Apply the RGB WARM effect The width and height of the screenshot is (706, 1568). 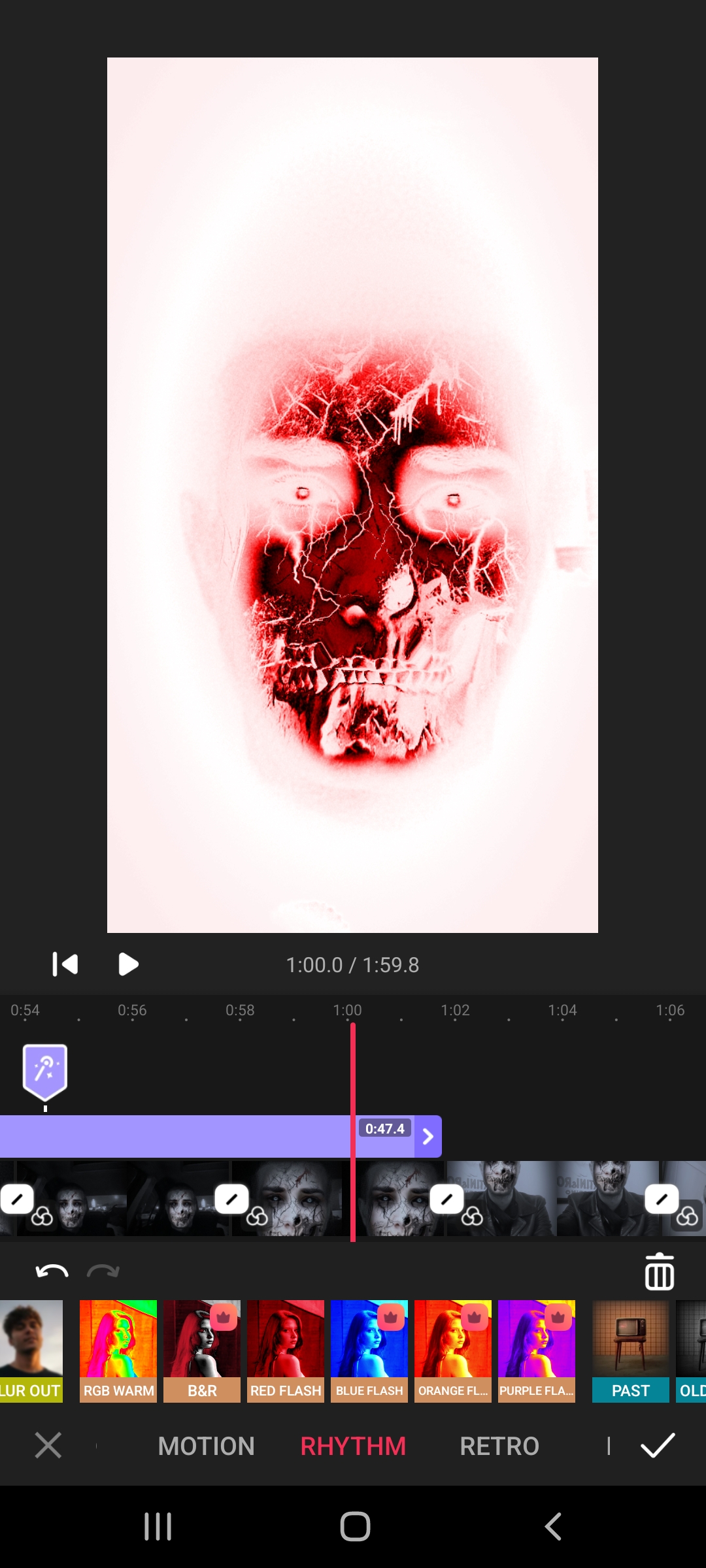118,1351
